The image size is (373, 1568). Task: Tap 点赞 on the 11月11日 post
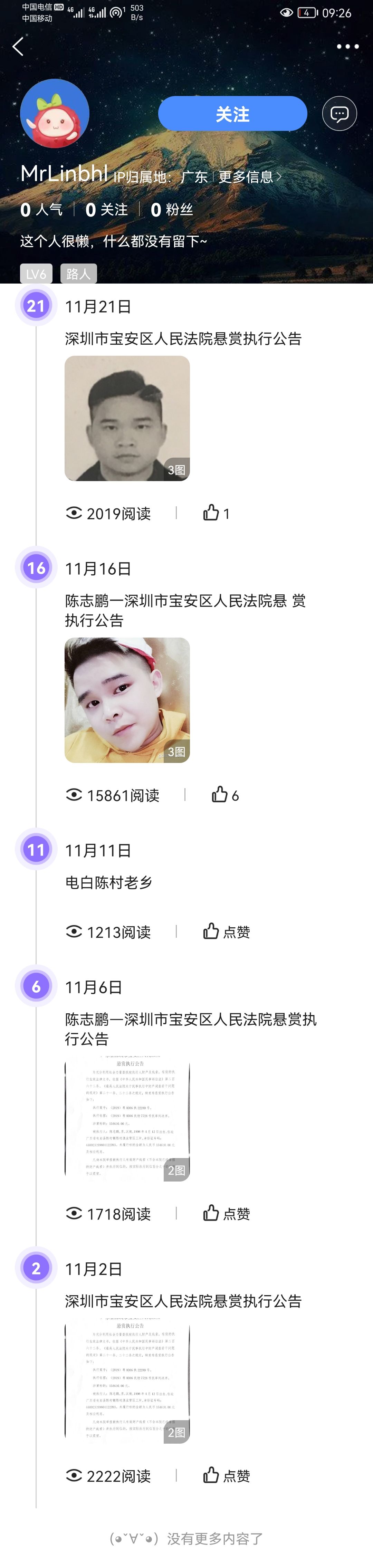(226, 931)
